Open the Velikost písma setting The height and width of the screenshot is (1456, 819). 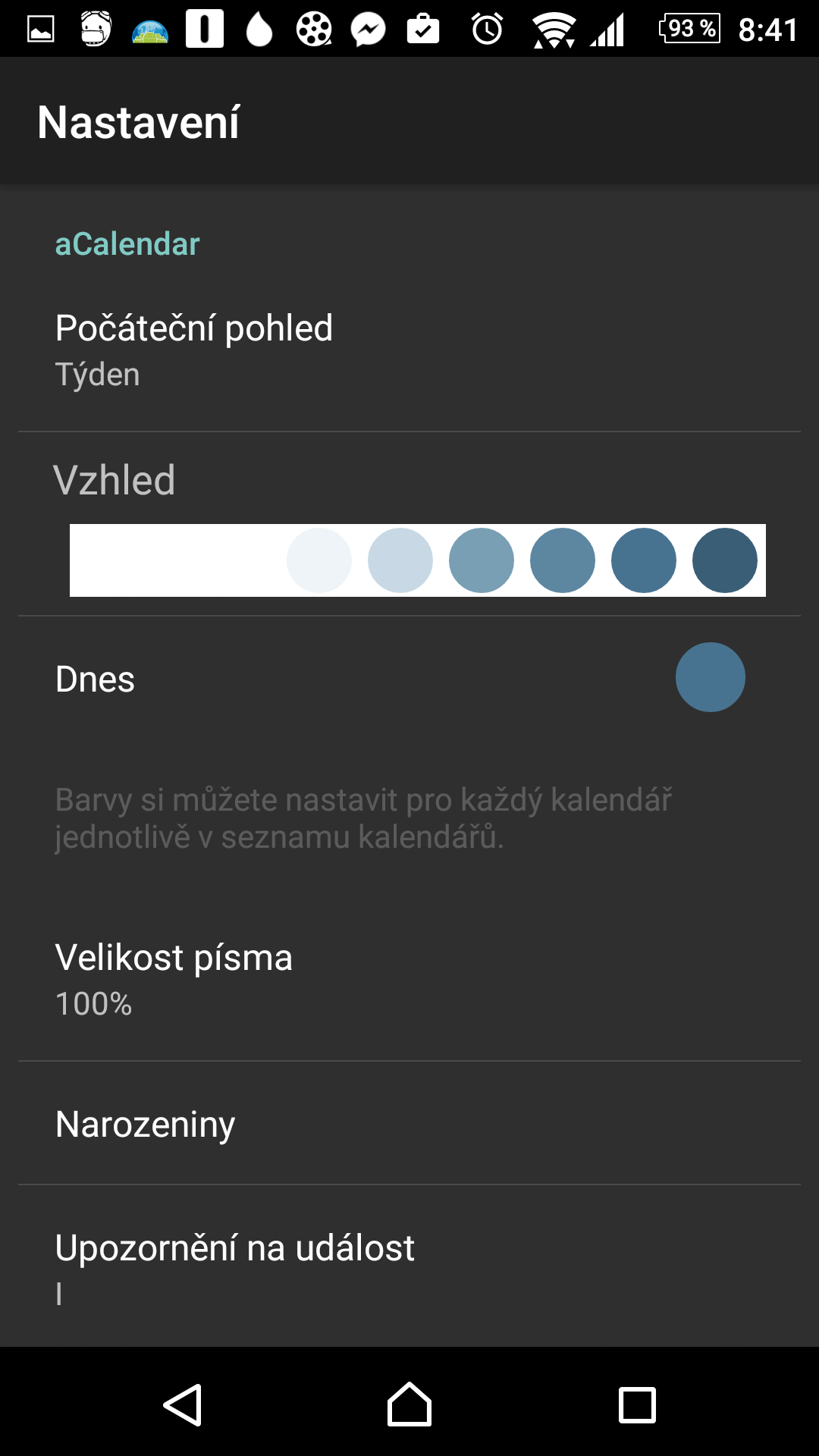409,980
